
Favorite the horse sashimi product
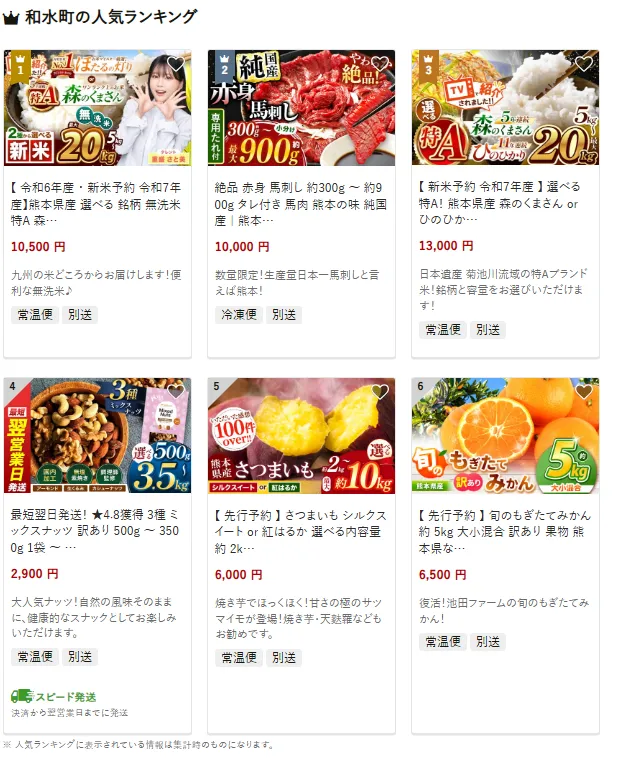point(379,65)
